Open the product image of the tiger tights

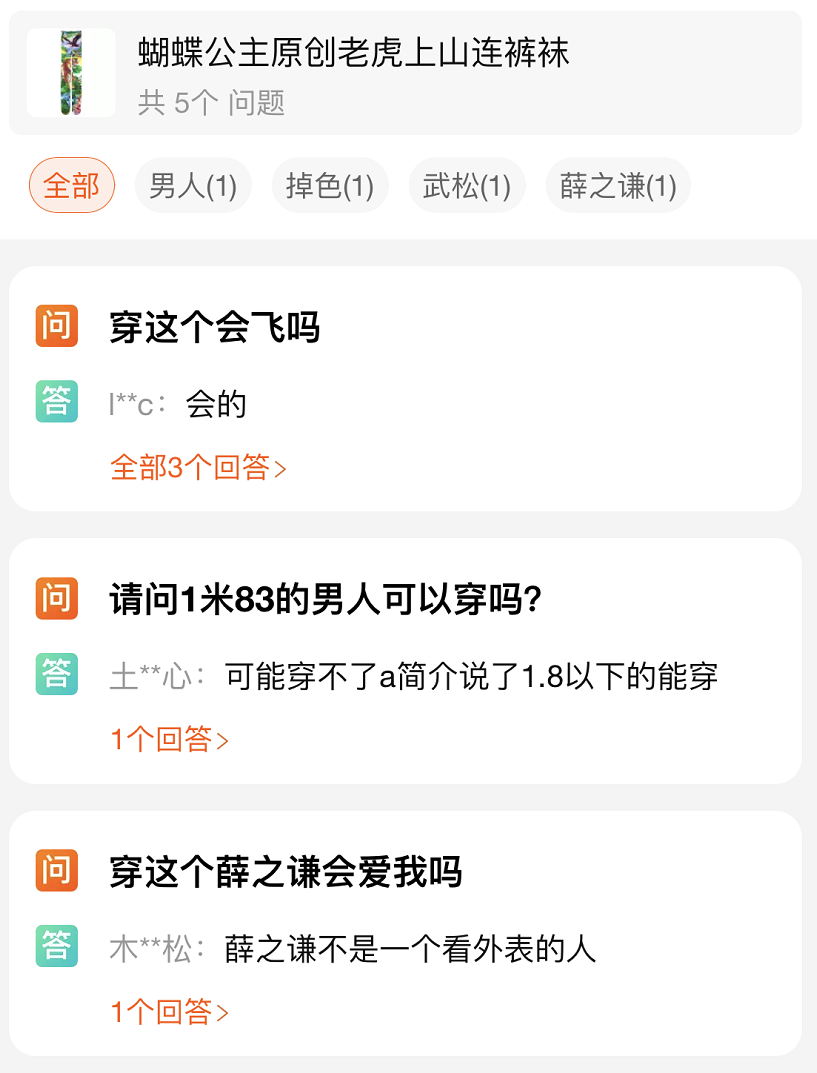[x=70, y=70]
